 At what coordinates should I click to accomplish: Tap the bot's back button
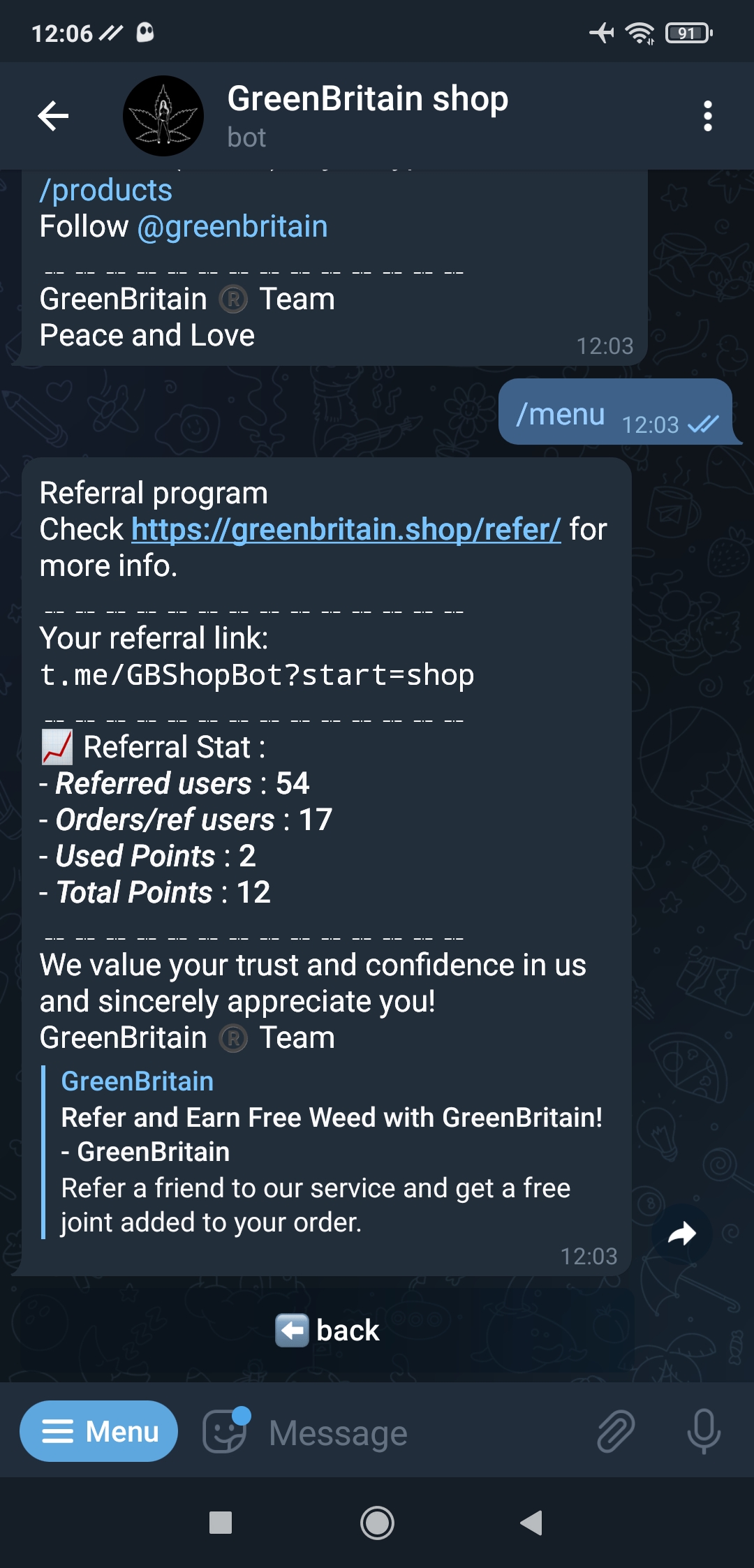click(327, 1331)
